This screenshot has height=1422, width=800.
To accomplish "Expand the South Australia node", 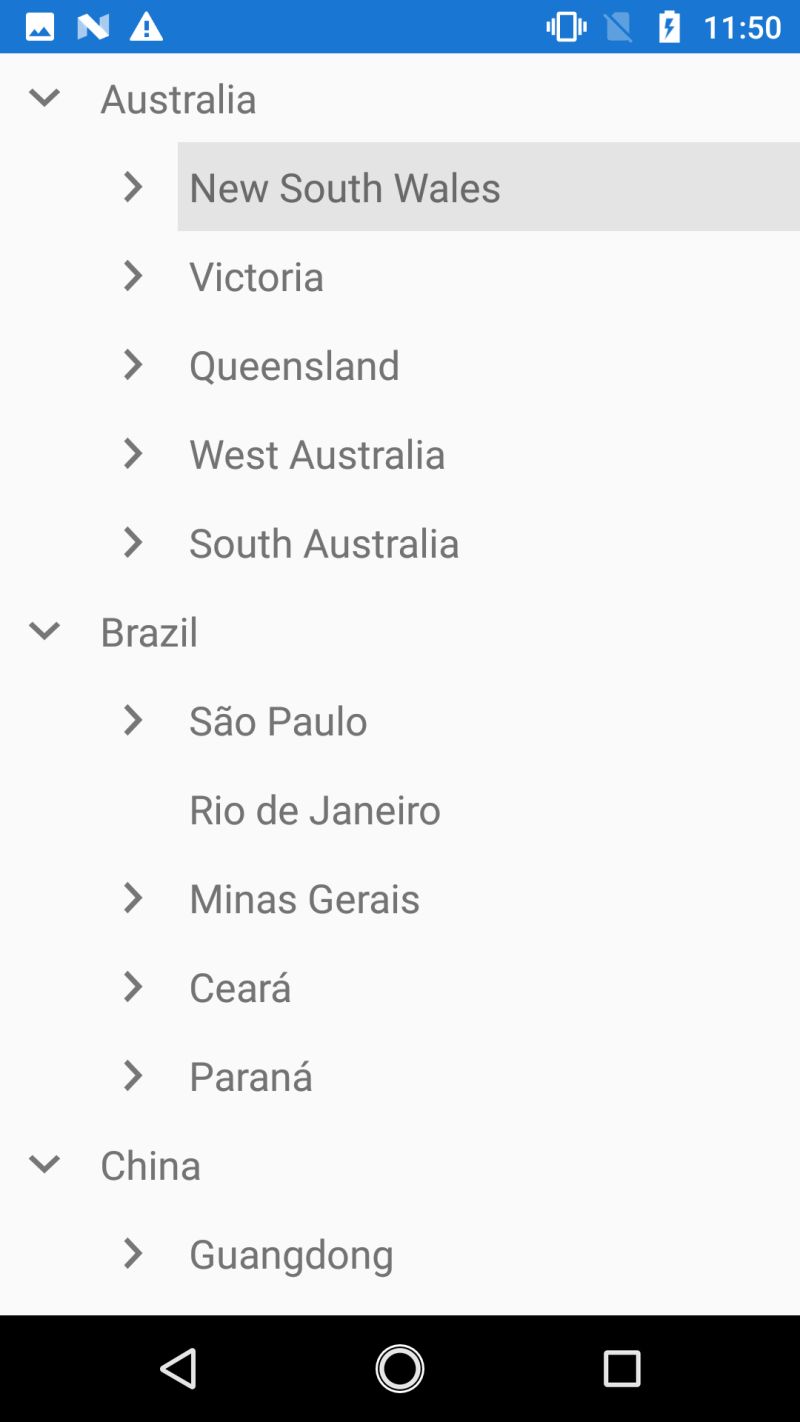I will pyautogui.click(x=133, y=543).
